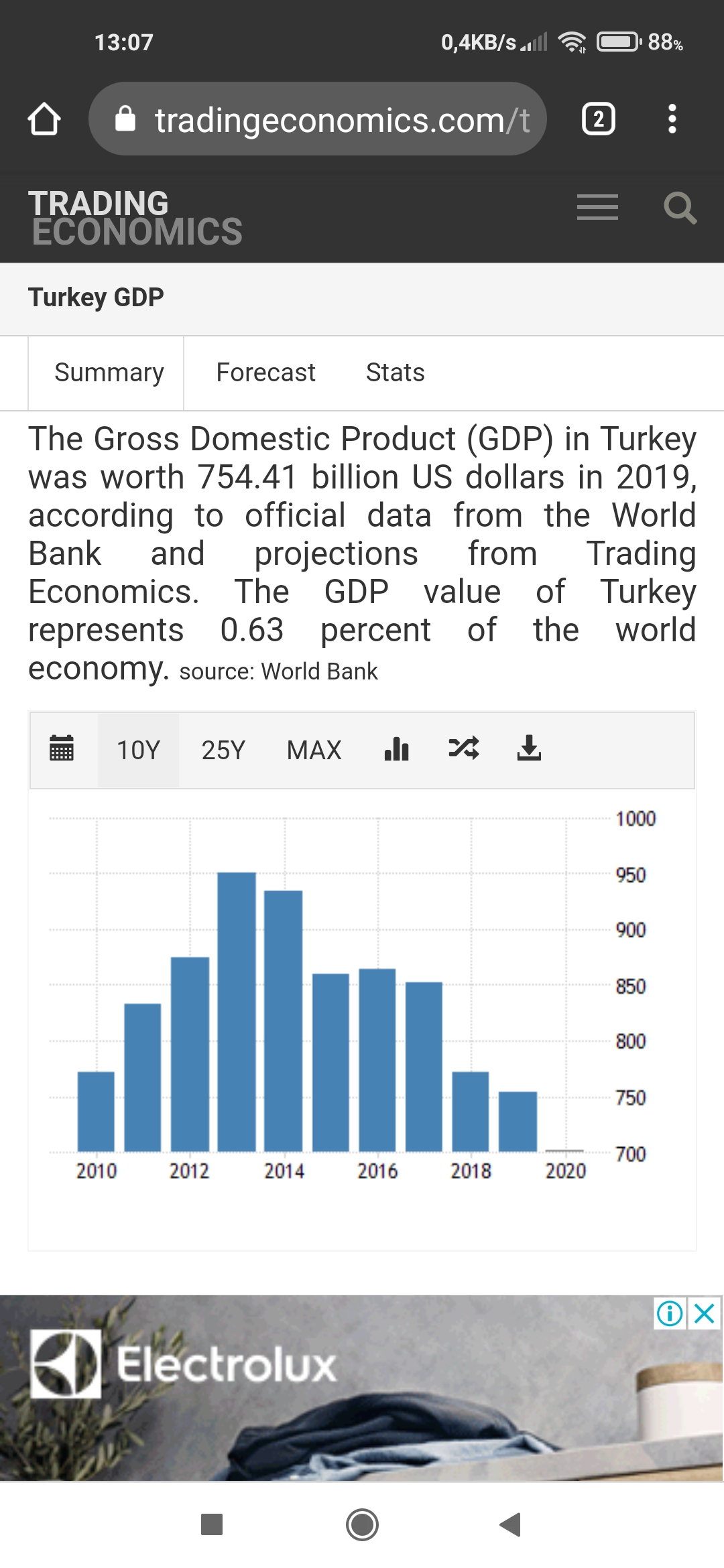Download the chart data
The width and height of the screenshot is (724, 1568).
[529, 748]
